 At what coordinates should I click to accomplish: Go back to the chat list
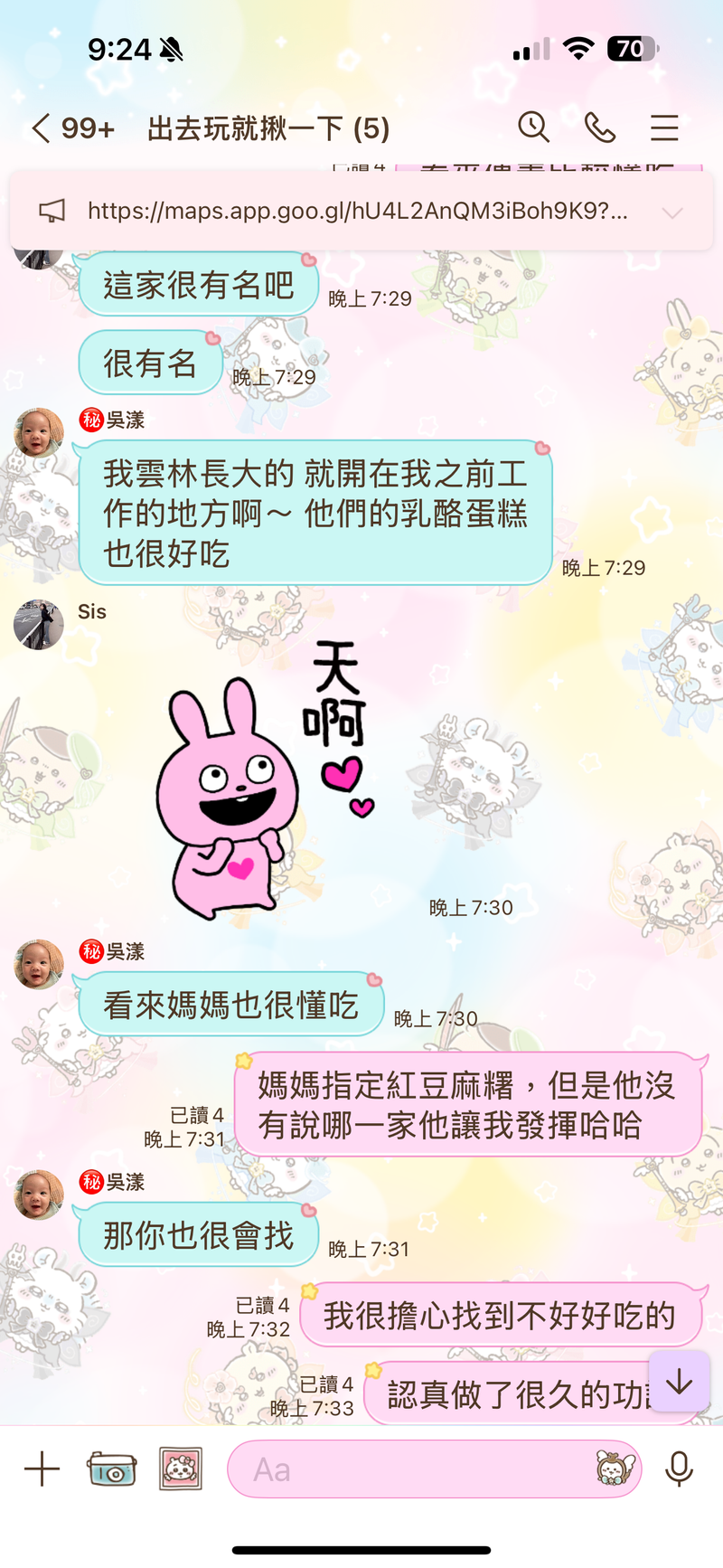coord(41,128)
